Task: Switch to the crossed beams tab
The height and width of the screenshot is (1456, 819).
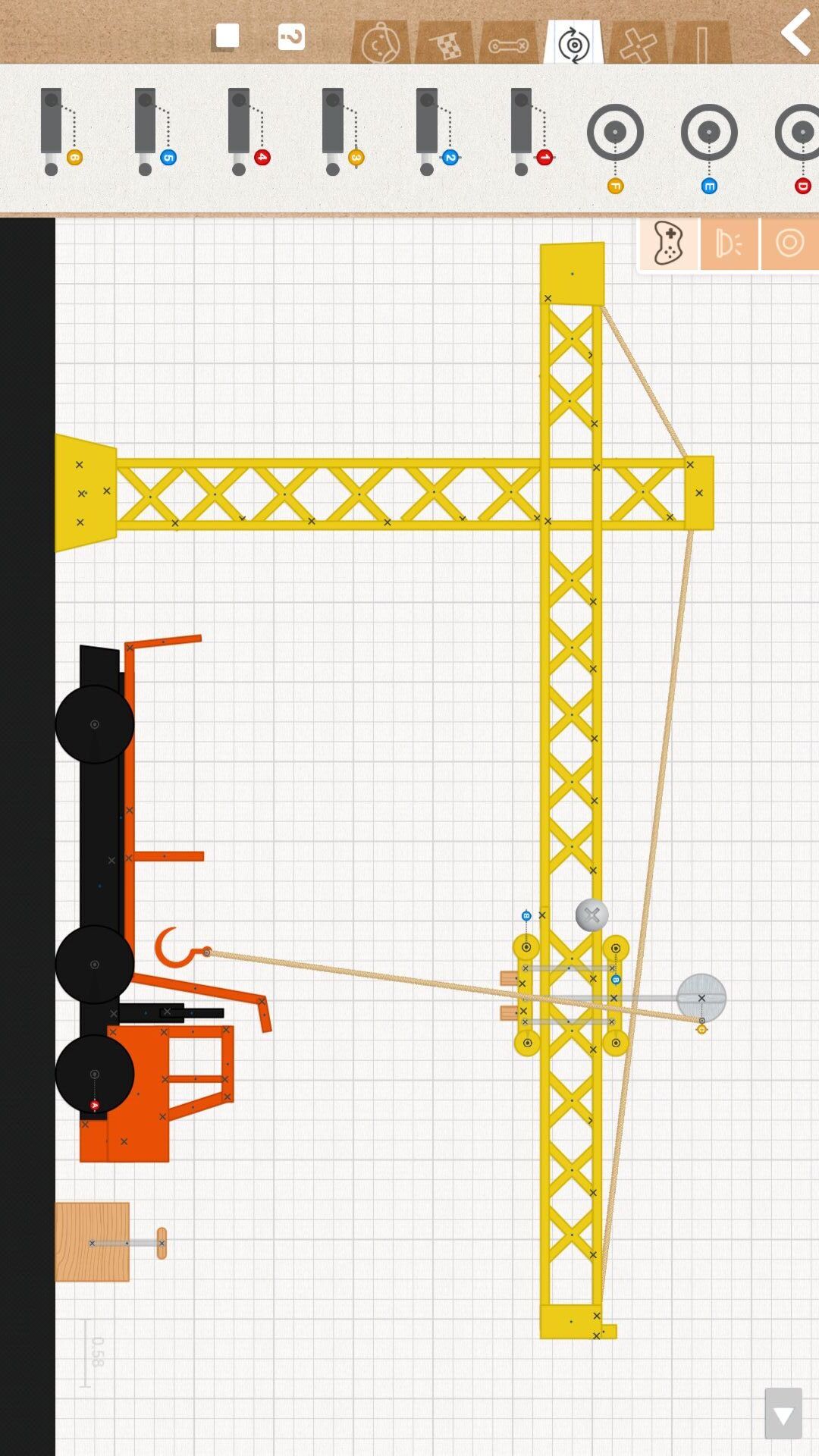Action: click(639, 44)
